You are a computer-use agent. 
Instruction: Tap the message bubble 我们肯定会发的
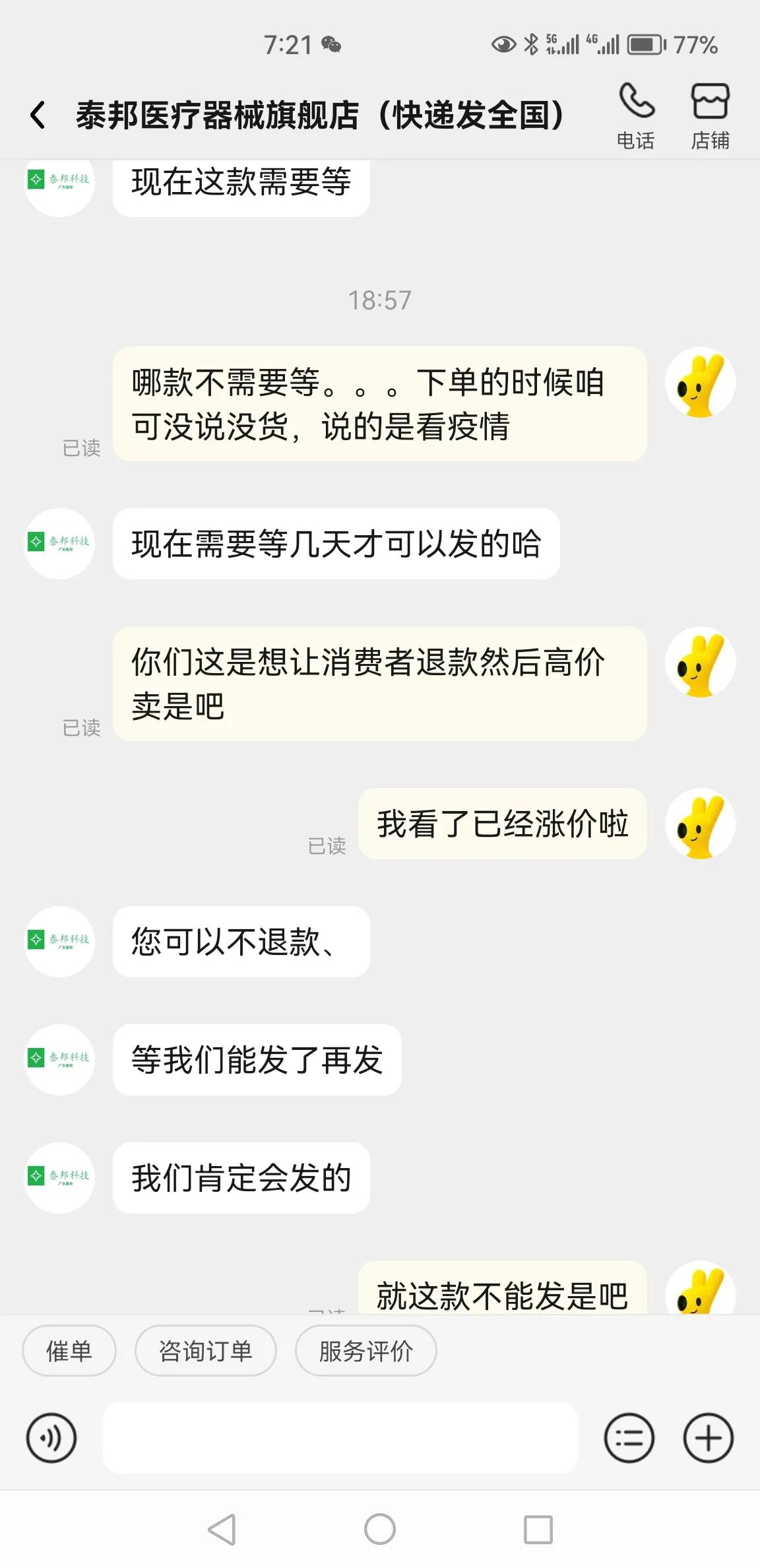coord(241,1179)
